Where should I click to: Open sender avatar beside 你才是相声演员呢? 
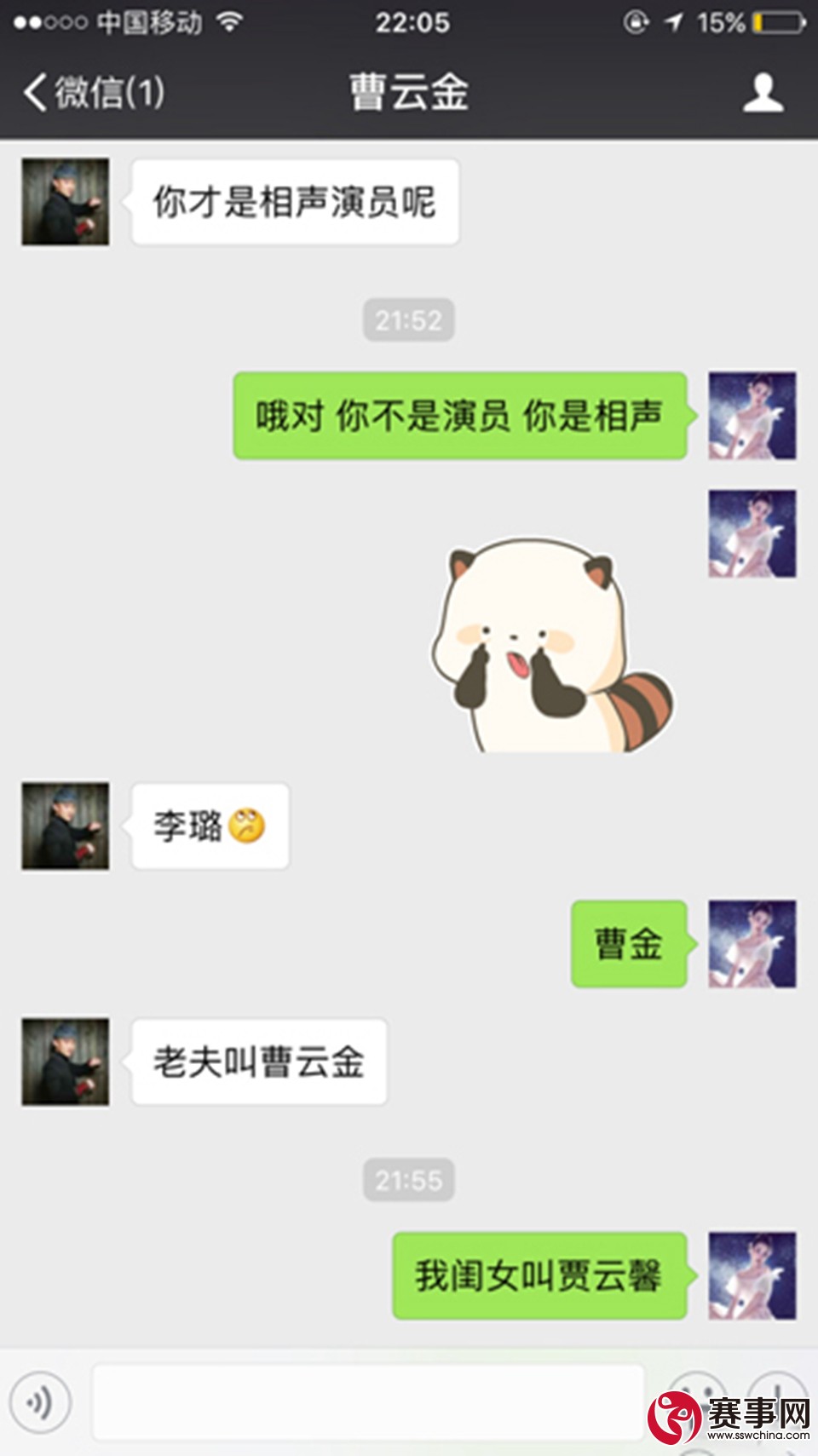66,202
